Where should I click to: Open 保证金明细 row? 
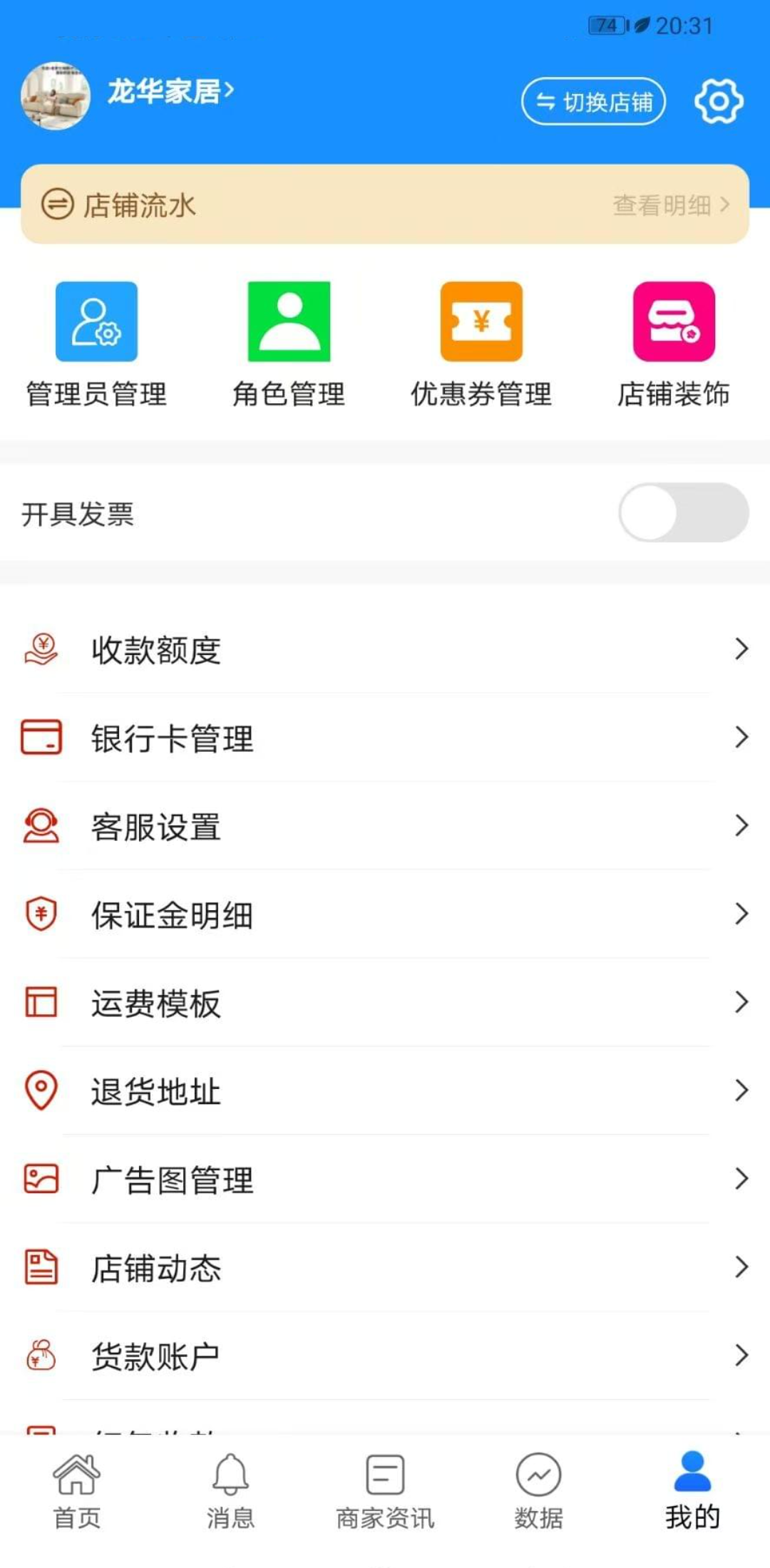(385, 914)
